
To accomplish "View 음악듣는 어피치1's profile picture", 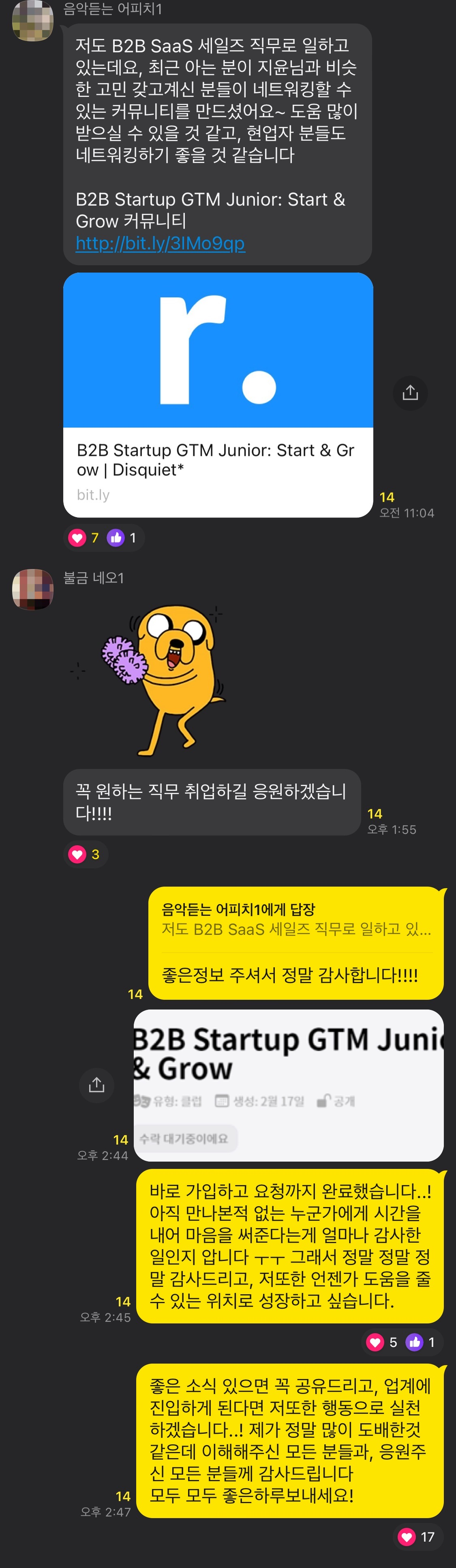I will [x=33, y=21].
